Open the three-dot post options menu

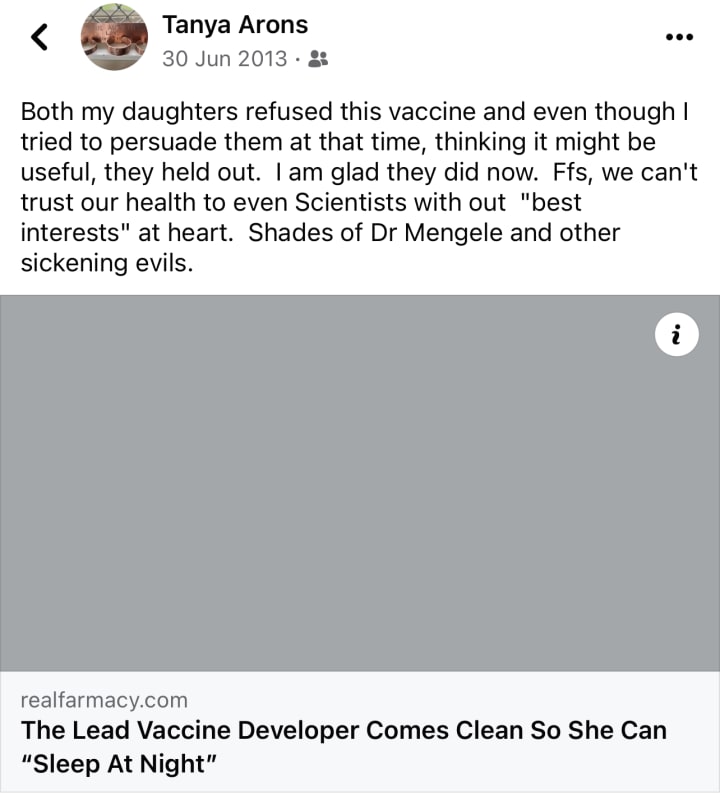(x=679, y=37)
